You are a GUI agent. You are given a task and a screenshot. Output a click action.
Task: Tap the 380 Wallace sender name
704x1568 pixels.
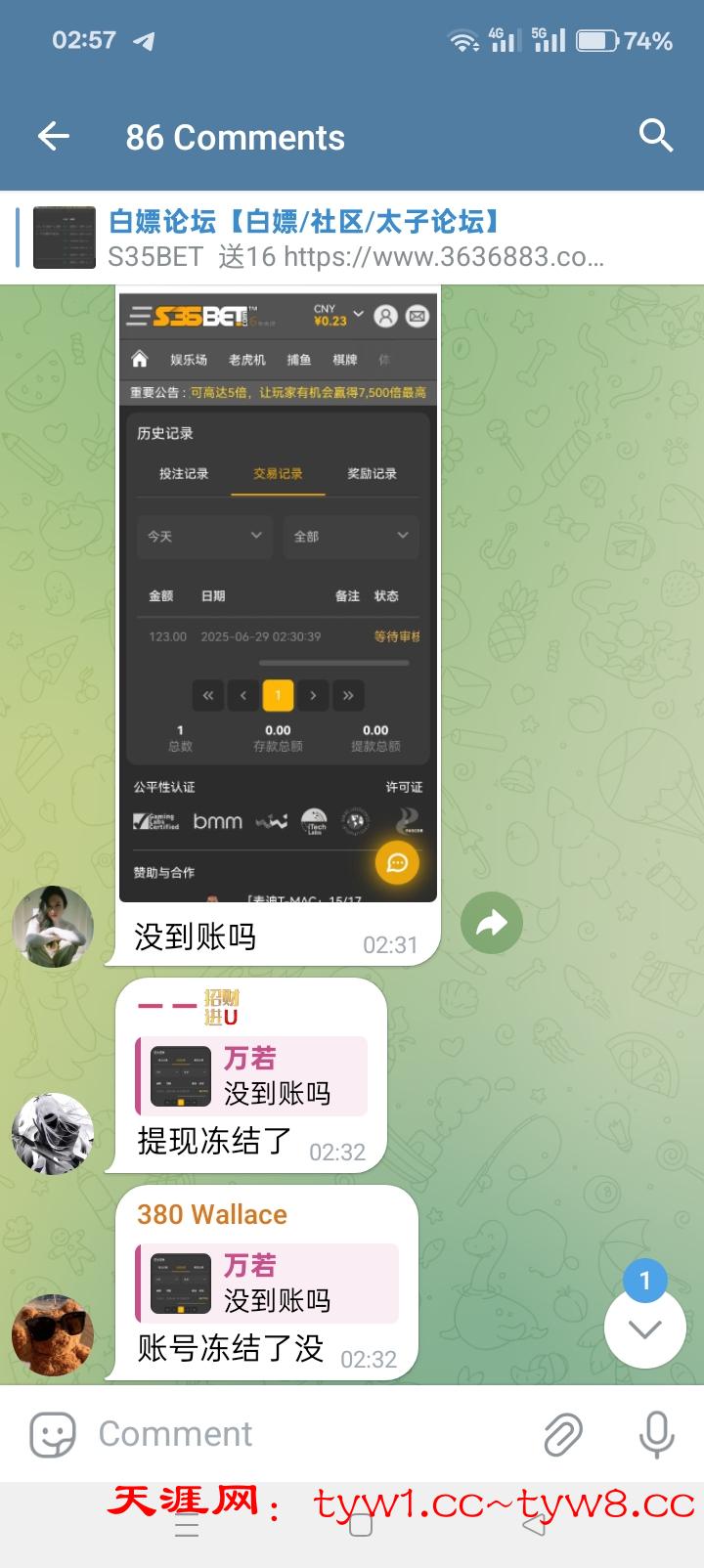pos(212,1214)
